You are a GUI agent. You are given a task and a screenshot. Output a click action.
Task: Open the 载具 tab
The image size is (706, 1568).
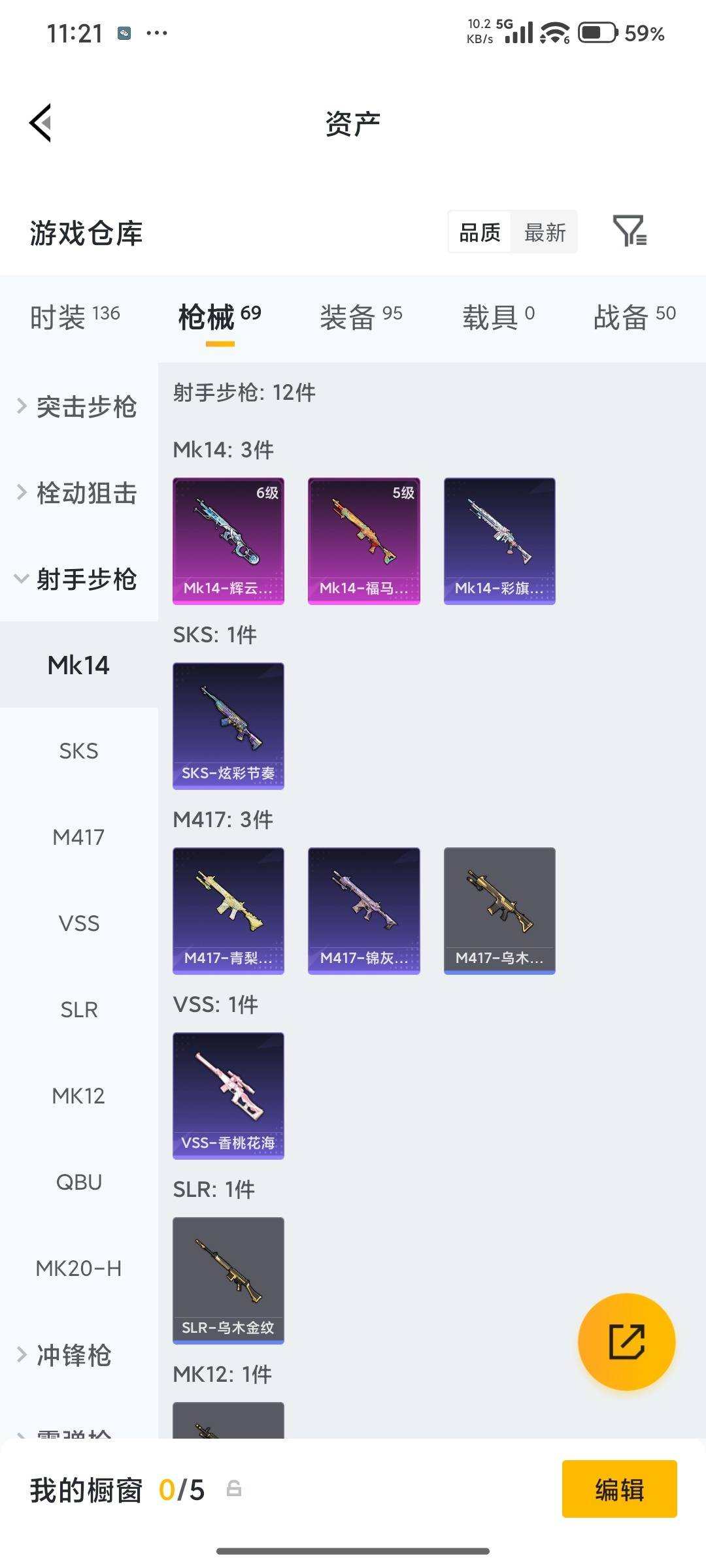coord(498,317)
